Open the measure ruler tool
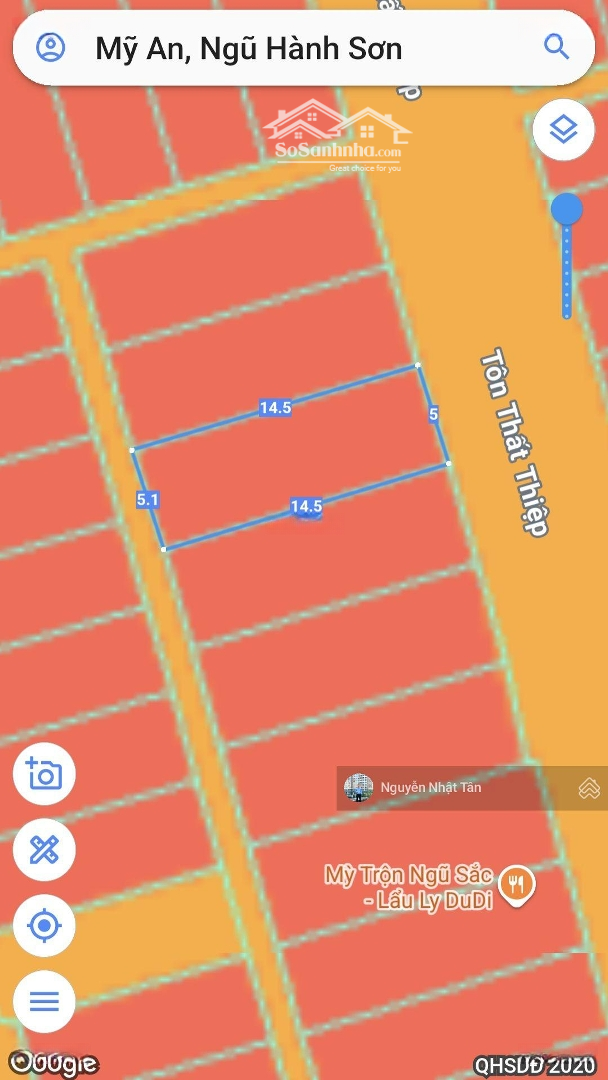Image resolution: width=608 pixels, height=1080 pixels. pos(44,850)
